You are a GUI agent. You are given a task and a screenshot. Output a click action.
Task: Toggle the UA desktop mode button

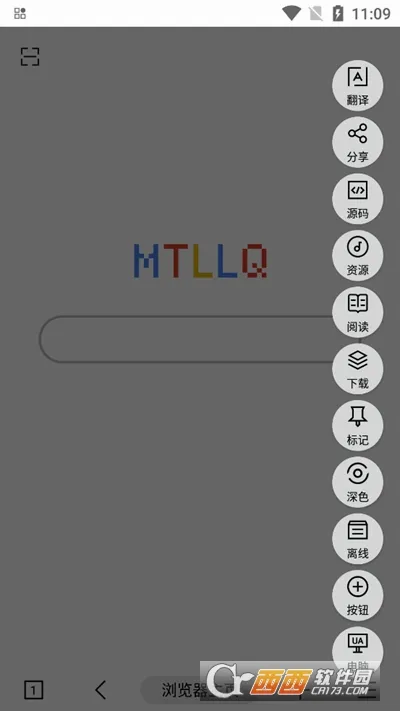[x=357, y=646]
